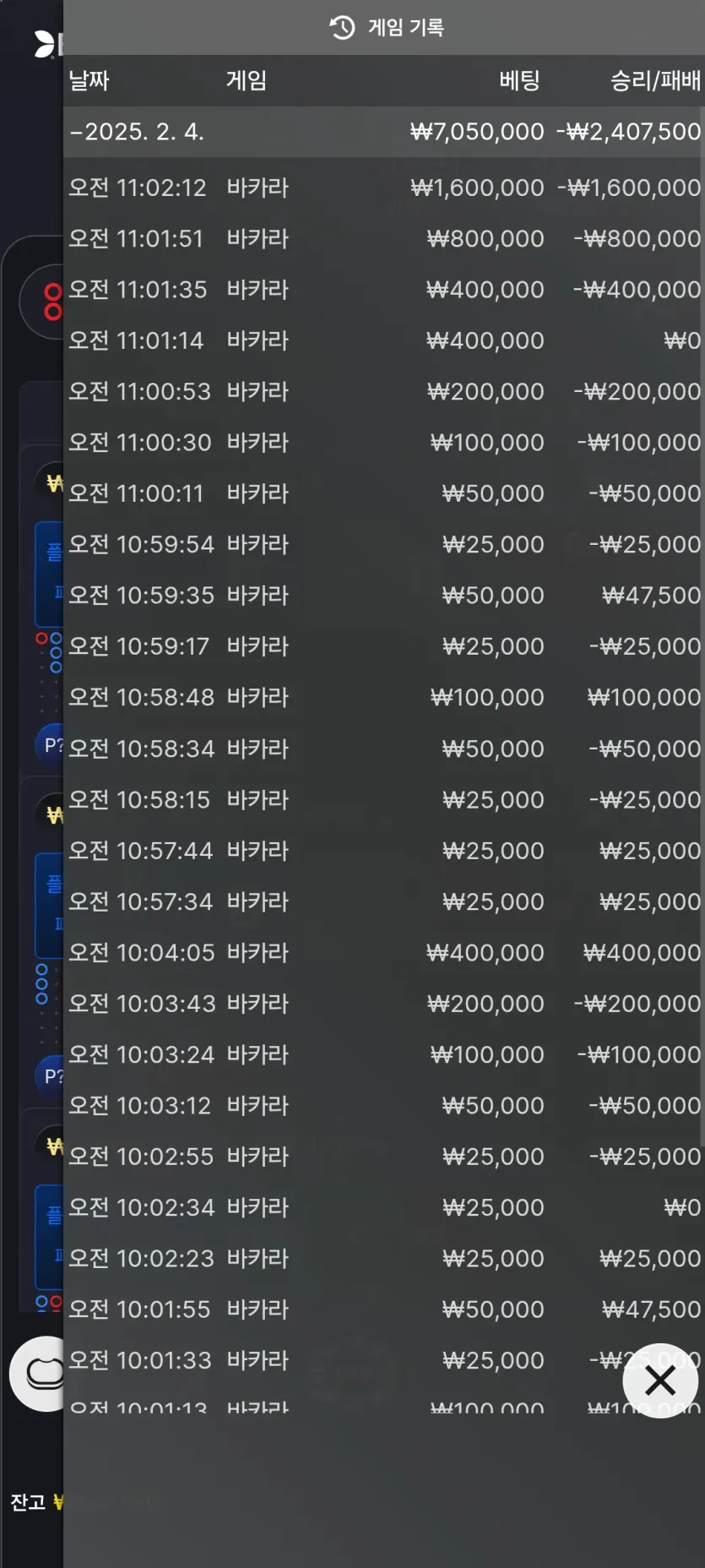This screenshot has width=705, height=1568.
Task: Open the 오전 11:02:12 바카라 record
Action: 384,188
